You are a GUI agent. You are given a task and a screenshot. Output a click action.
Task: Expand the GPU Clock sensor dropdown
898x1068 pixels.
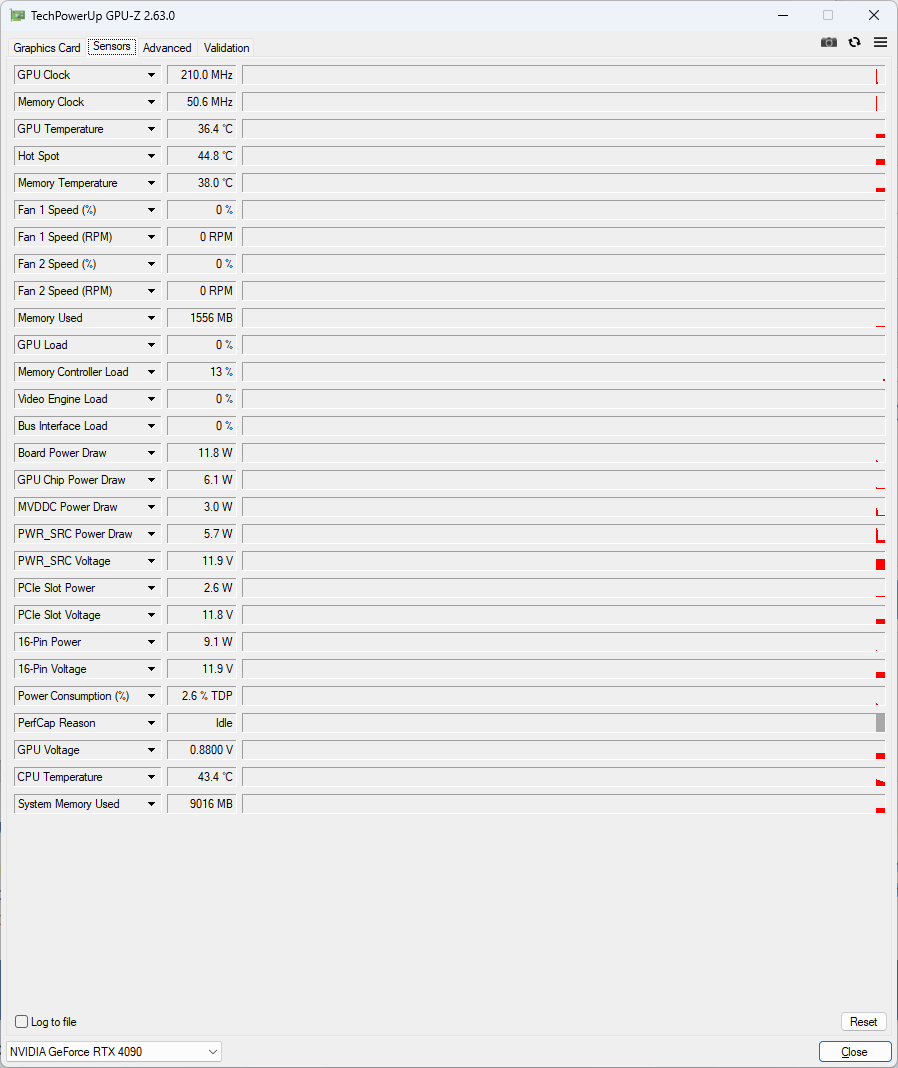tap(152, 75)
